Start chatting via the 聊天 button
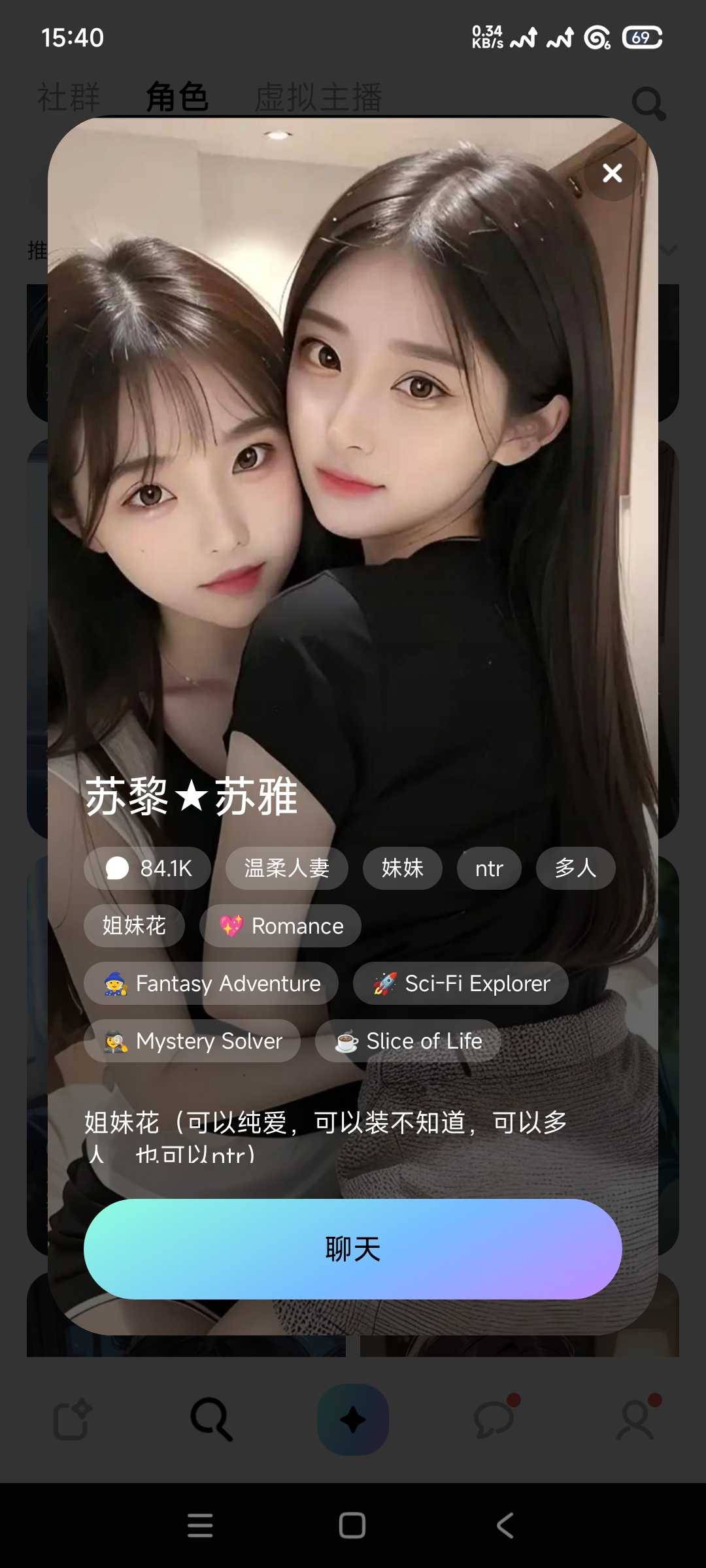Screen dimensions: 706x1568 pos(353,1249)
